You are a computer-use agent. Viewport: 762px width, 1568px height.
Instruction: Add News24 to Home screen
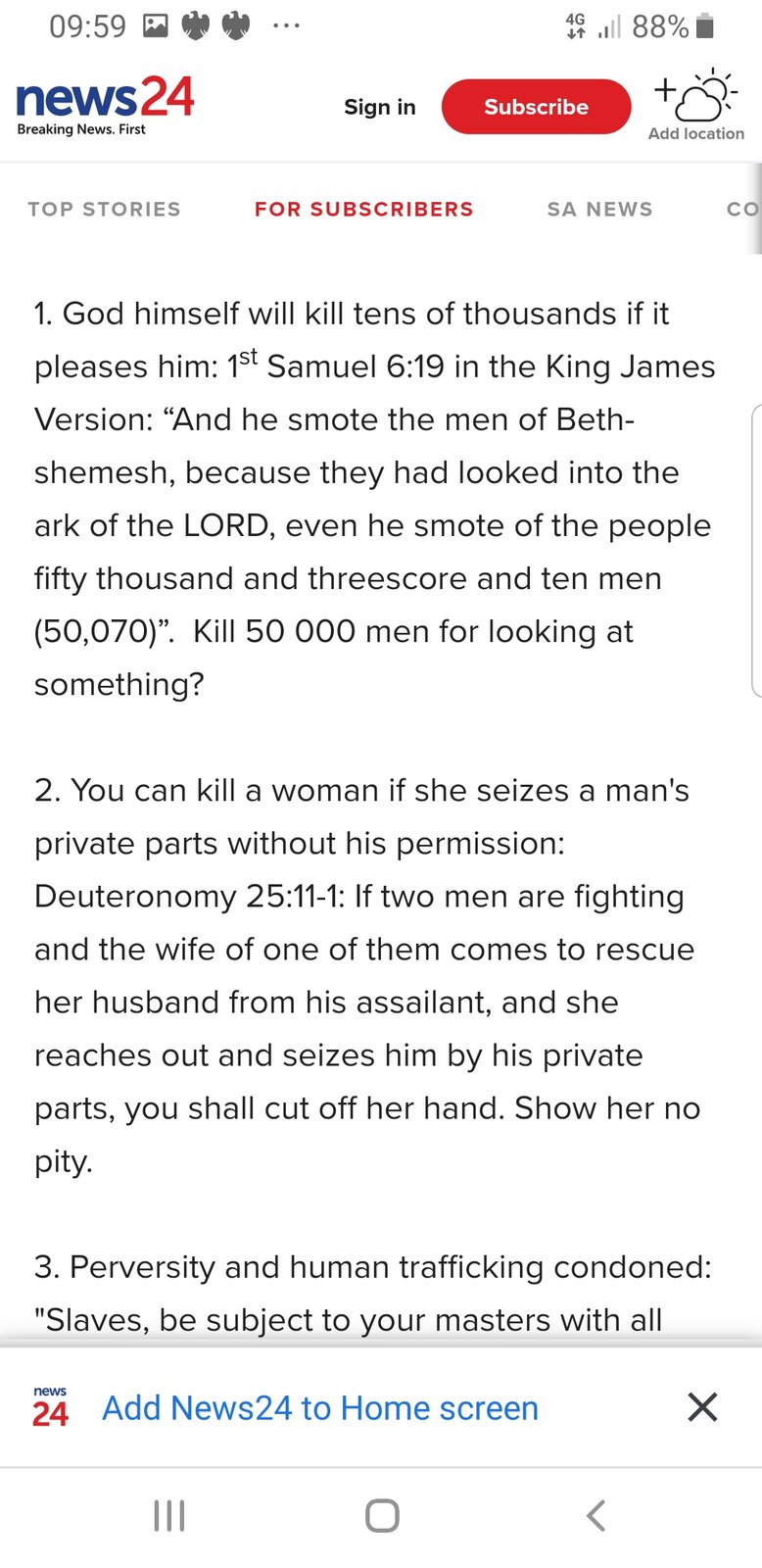point(320,1408)
